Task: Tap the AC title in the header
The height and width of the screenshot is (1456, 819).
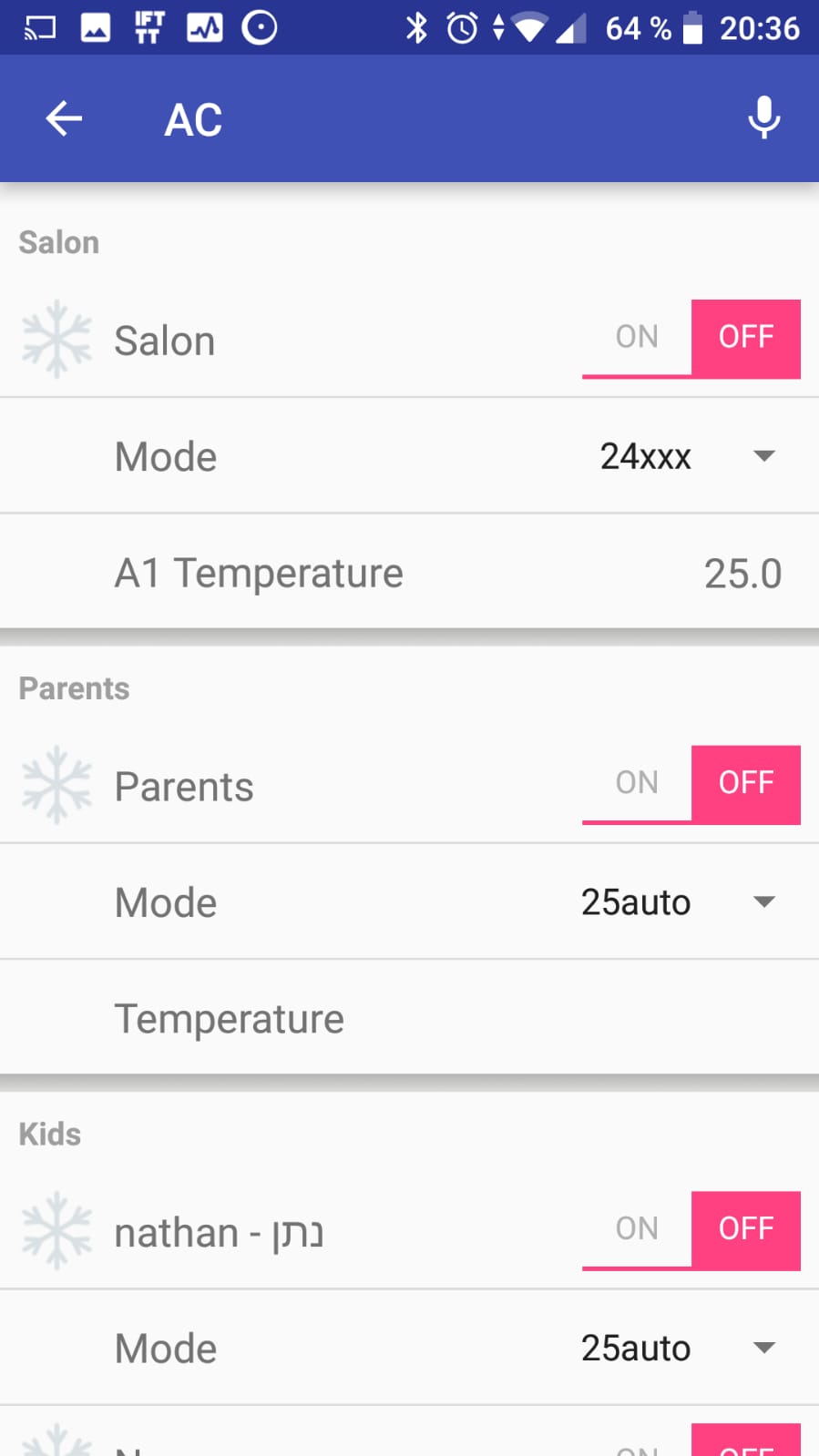Action: [192, 118]
